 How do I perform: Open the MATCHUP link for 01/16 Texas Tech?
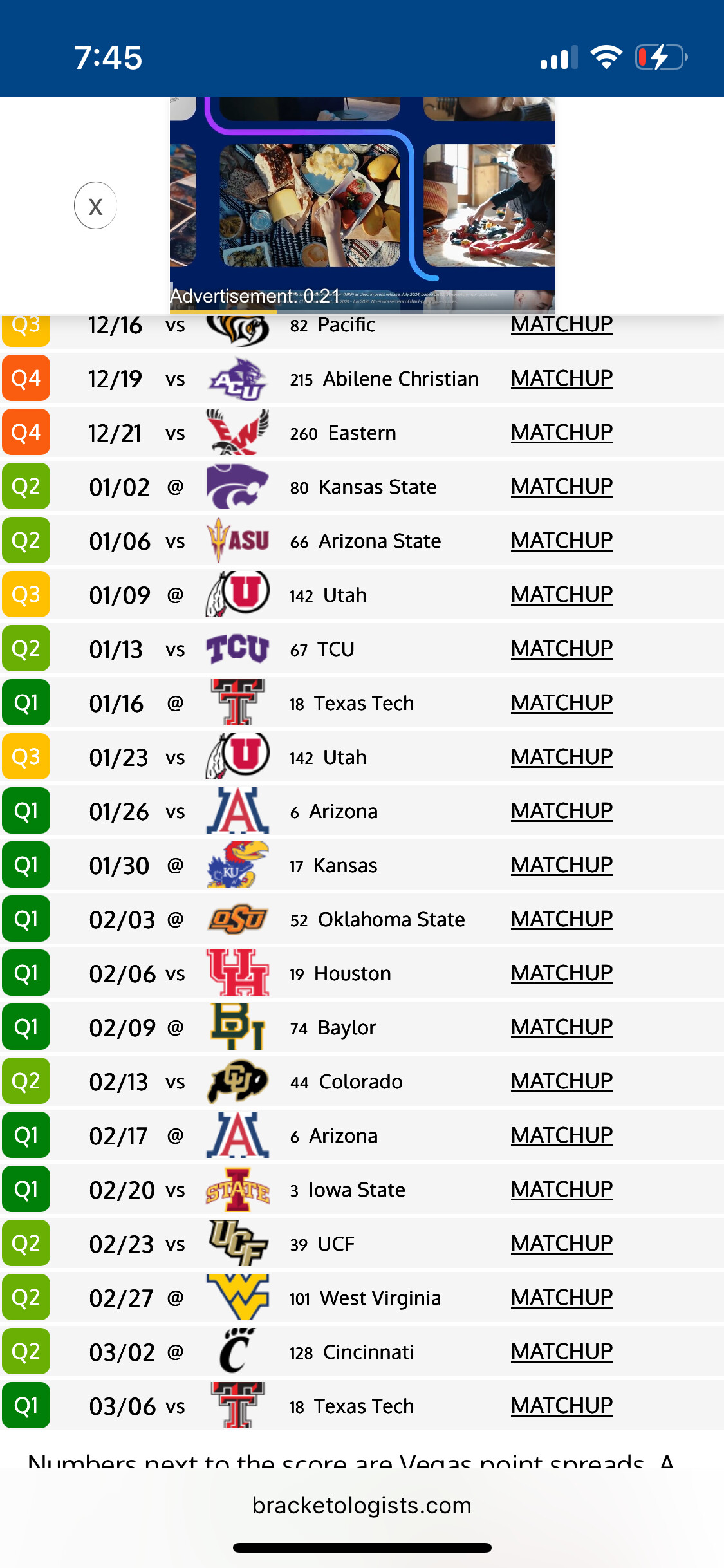click(561, 703)
